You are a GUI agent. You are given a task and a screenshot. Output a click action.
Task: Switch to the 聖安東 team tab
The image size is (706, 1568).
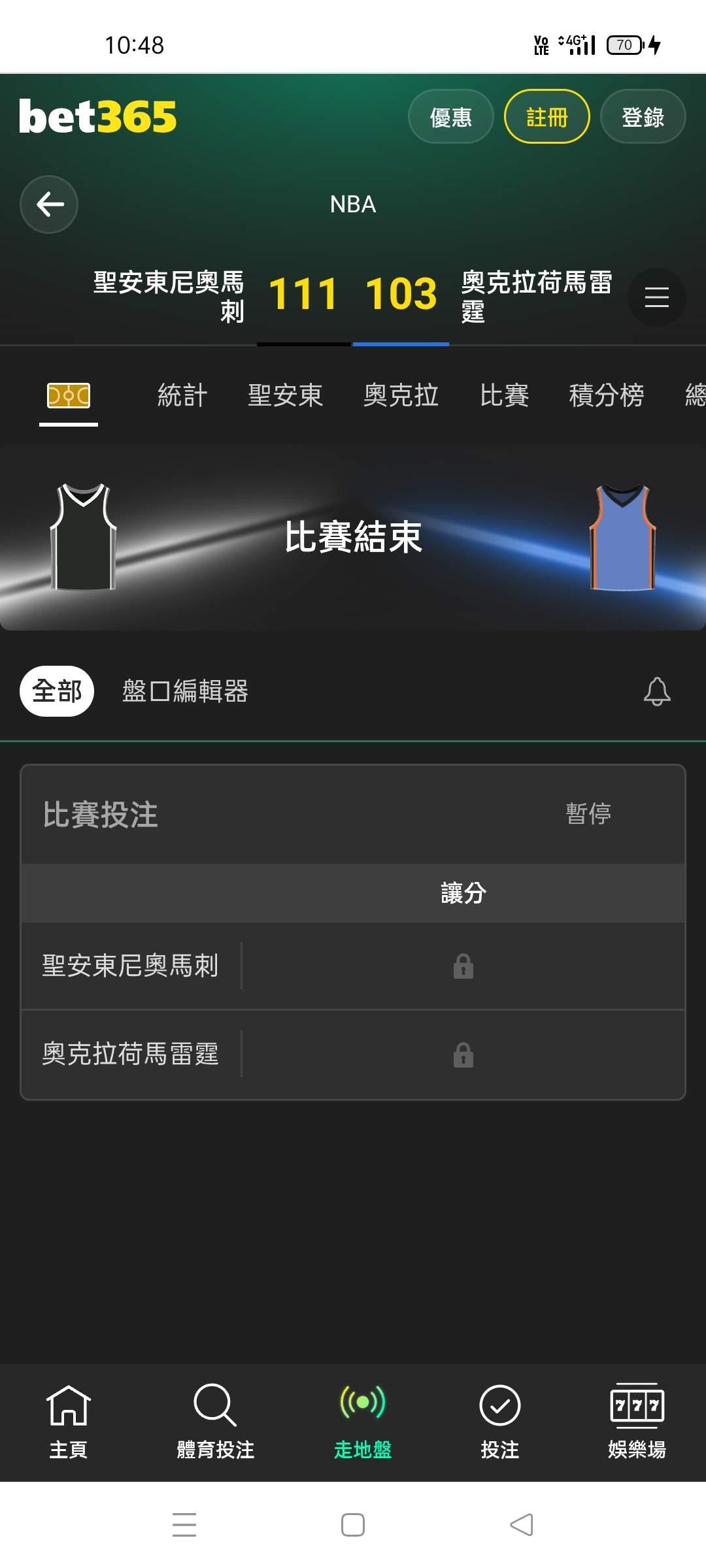pyautogui.click(x=285, y=396)
